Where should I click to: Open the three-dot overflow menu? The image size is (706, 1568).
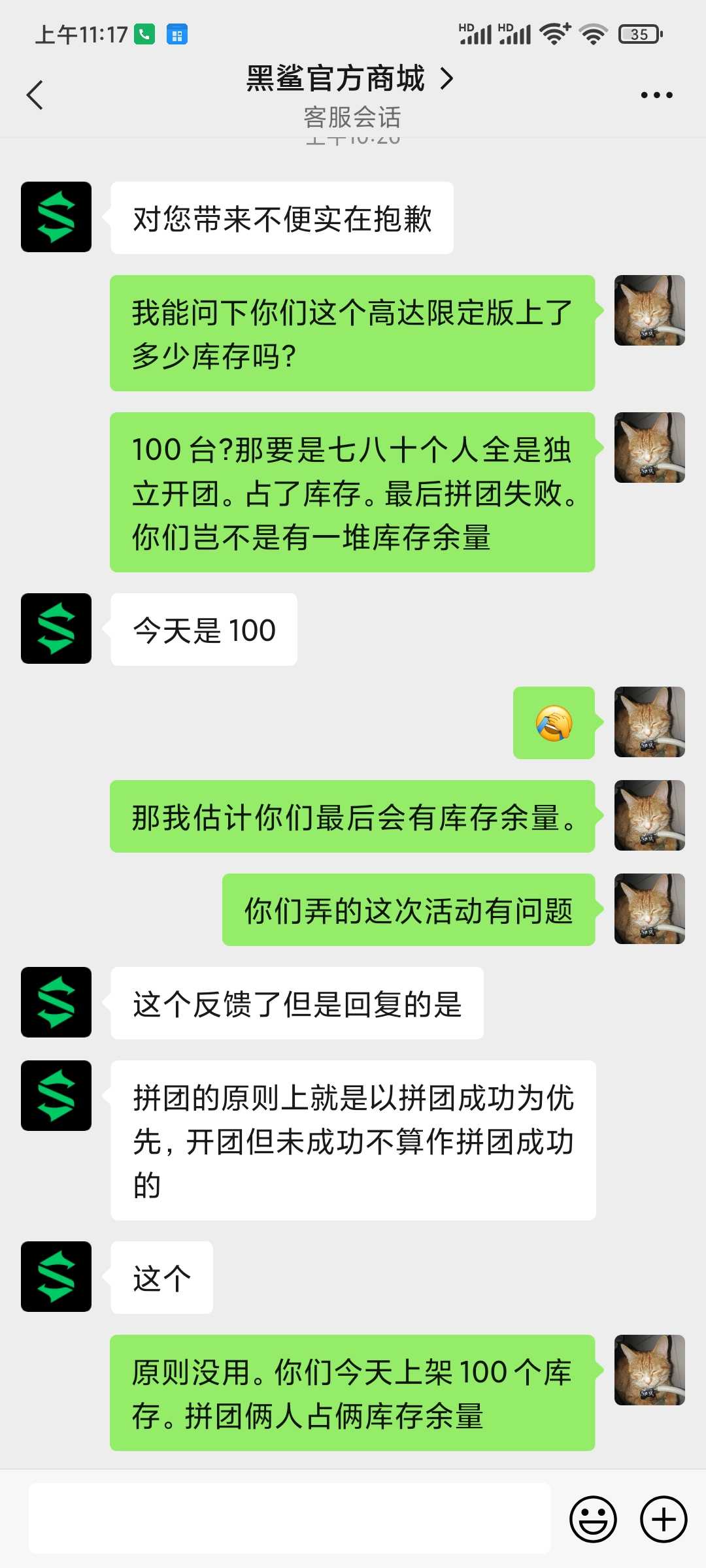pos(656,95)
